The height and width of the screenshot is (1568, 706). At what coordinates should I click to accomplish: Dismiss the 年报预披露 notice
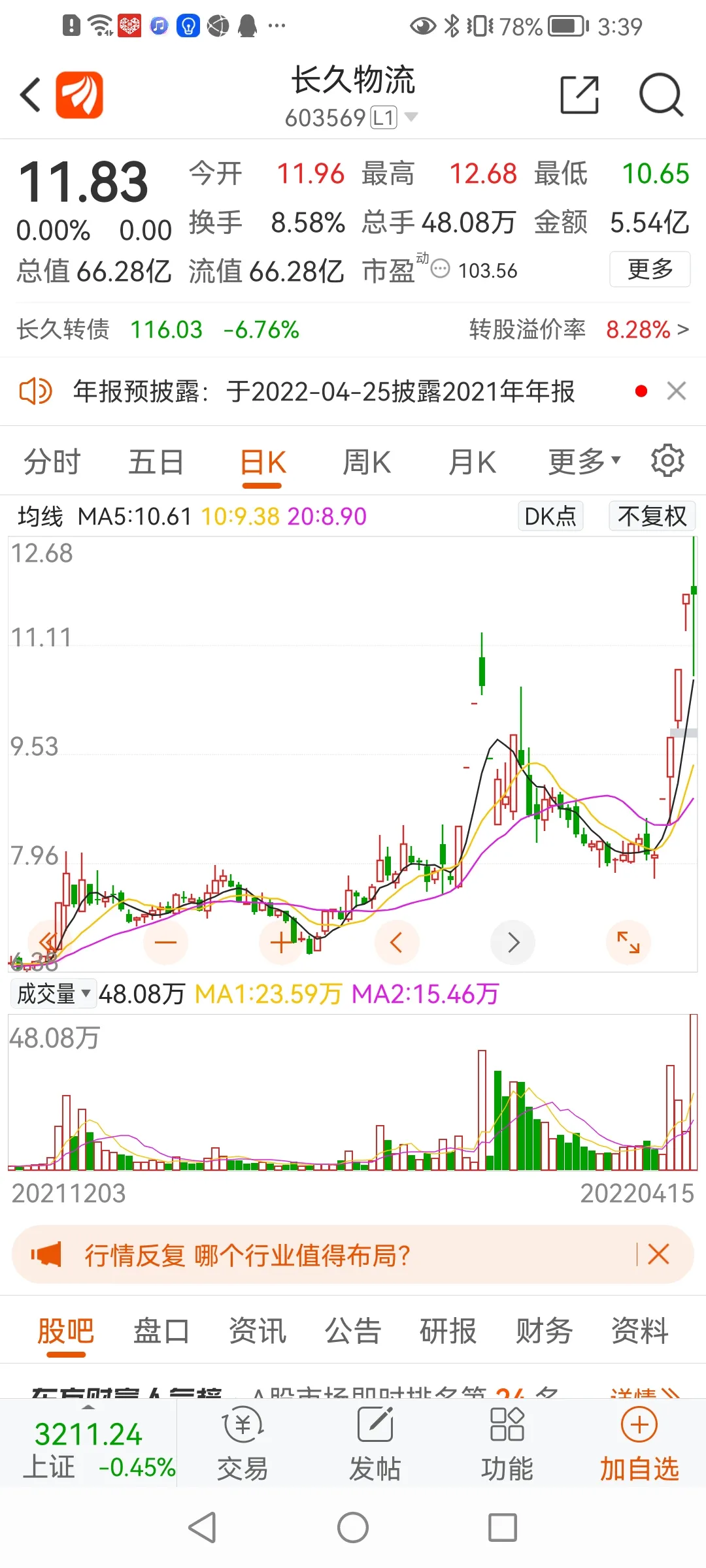pyautogui.click(x=676, y=391)
